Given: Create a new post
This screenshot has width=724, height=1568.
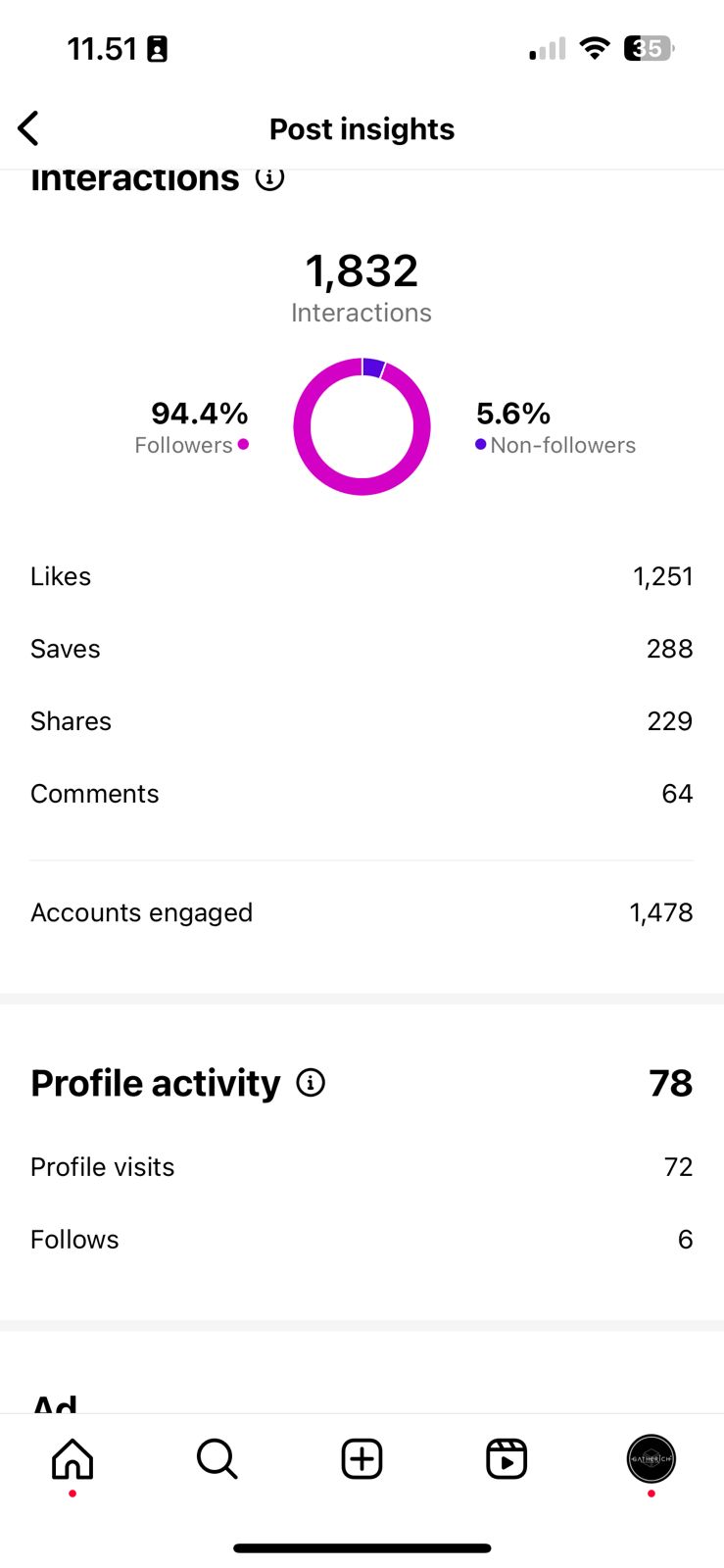Looking at the screenshot, I should pos(362,1459).
